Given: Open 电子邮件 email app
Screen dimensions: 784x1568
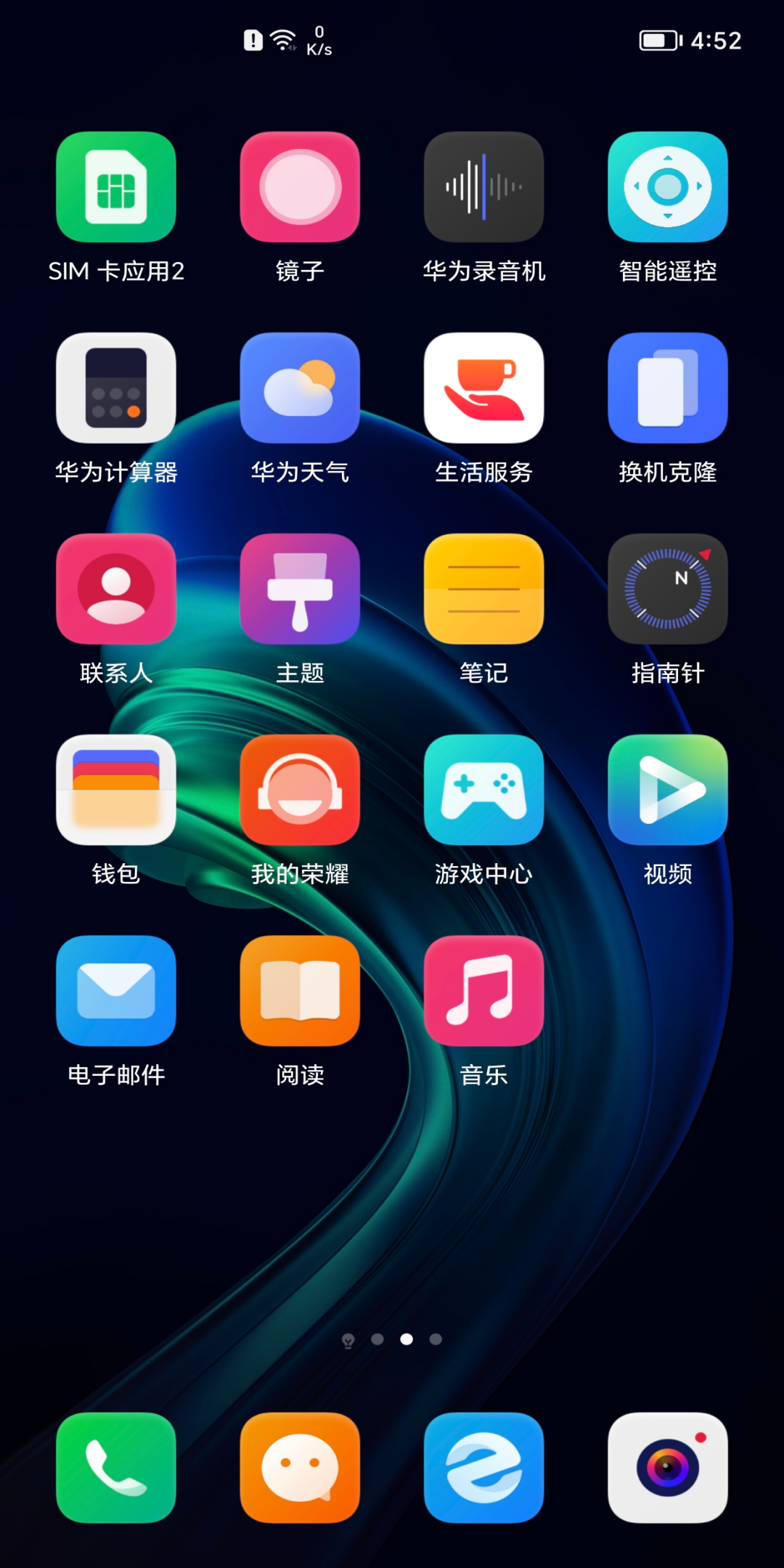Looking at the screenshot, I should 116,991.
